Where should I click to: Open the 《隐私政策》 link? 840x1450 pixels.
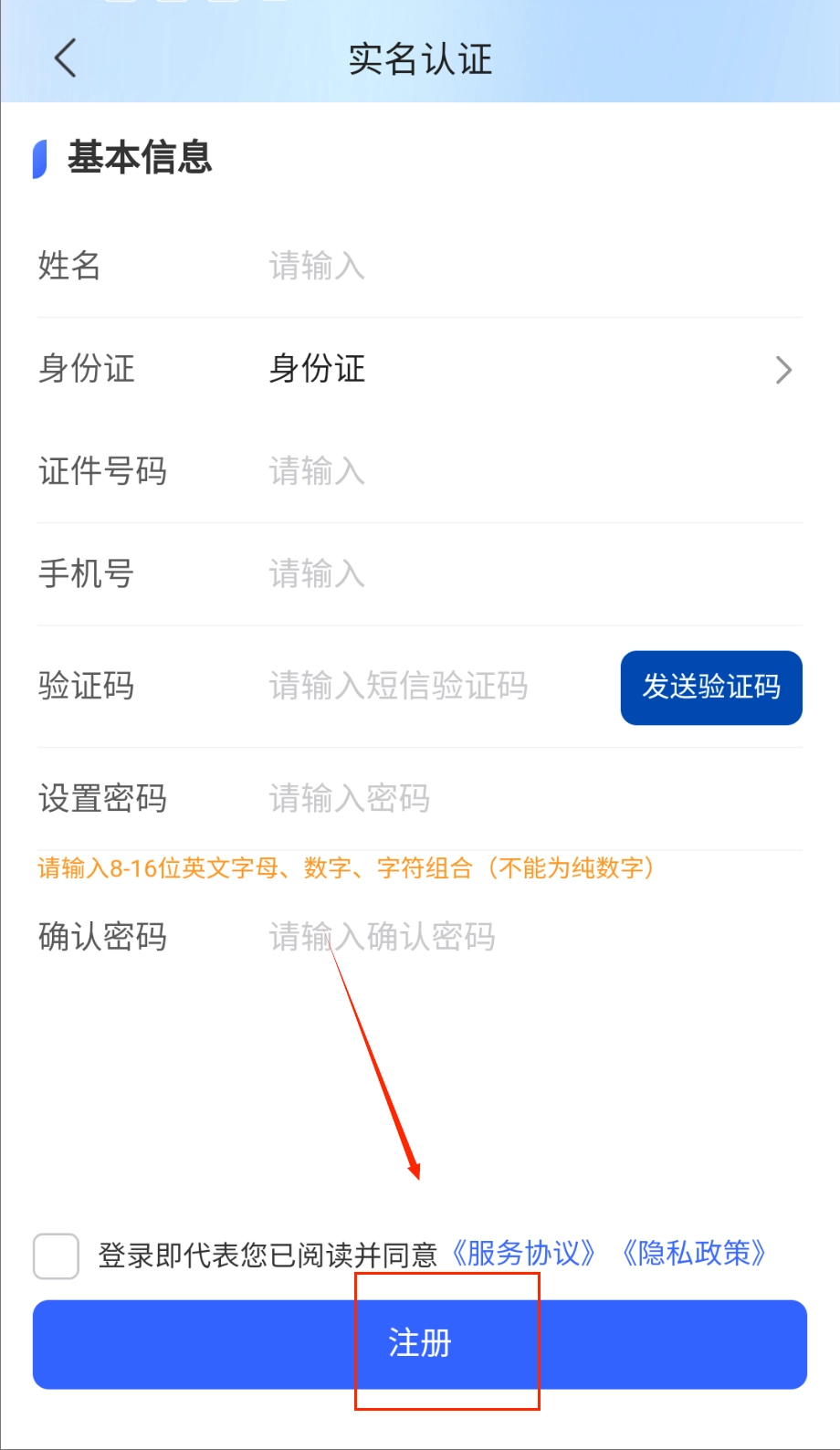click(x=694, y=1254)
